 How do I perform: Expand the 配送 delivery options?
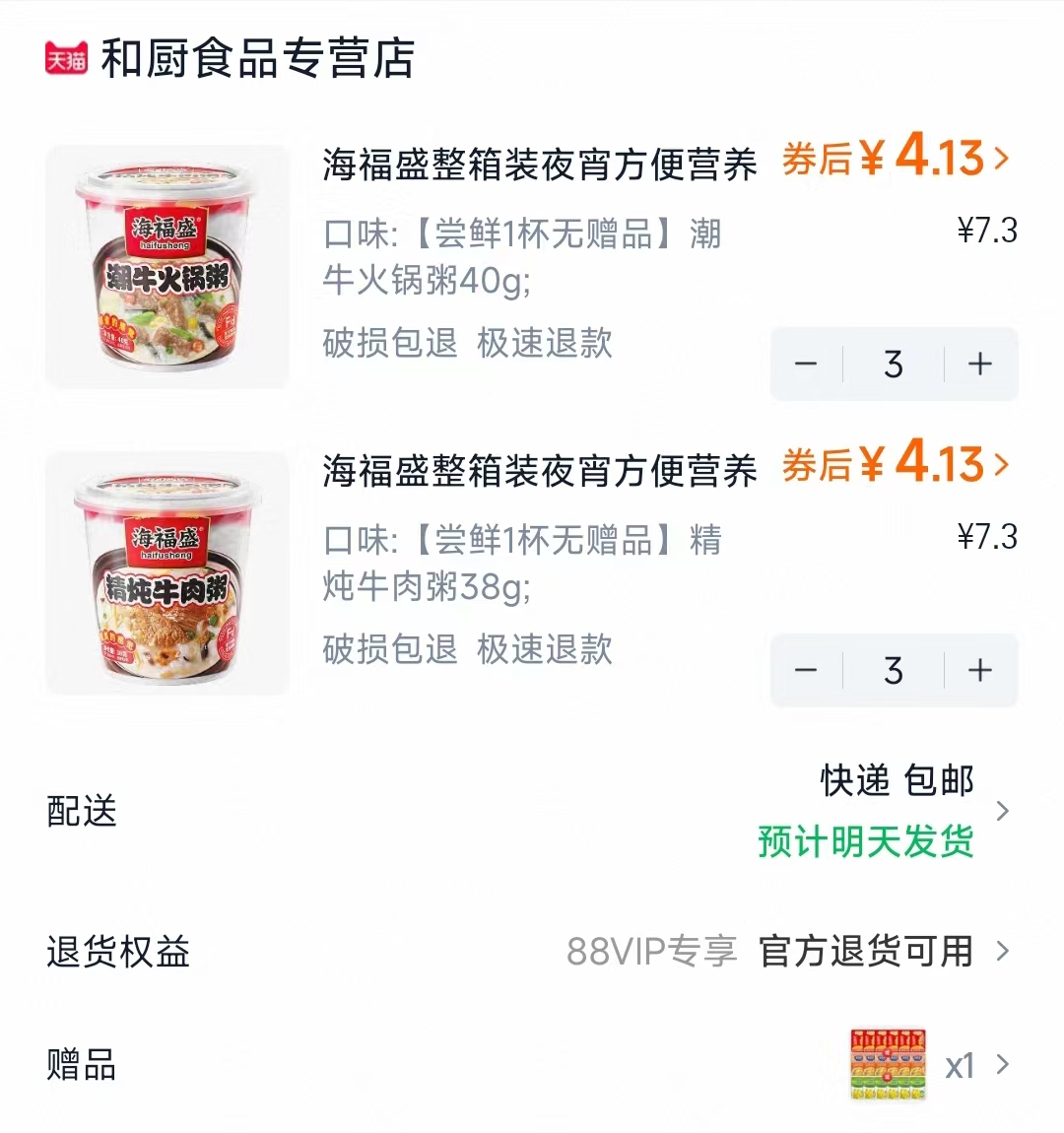1003,812
